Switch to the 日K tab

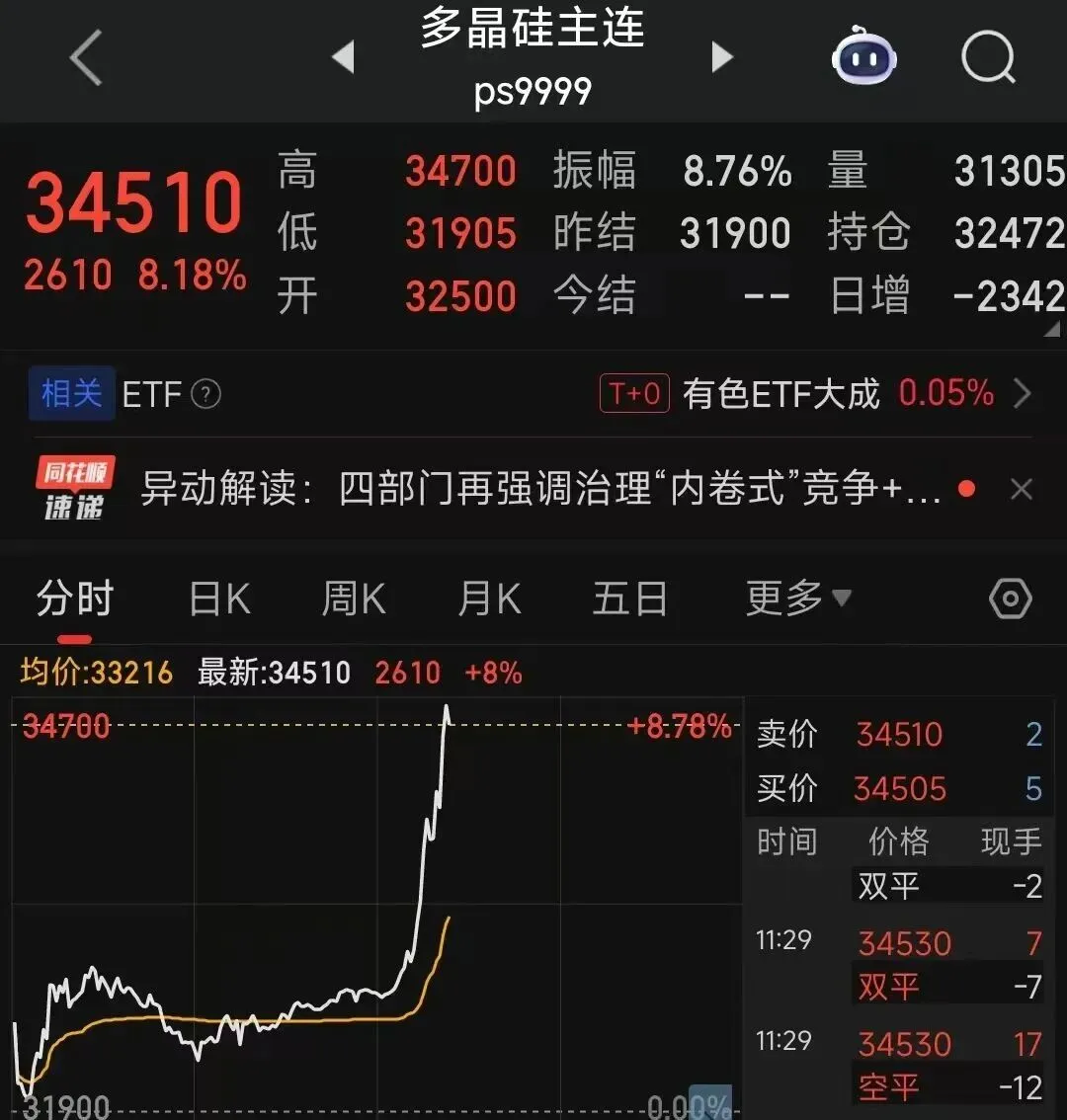[219, 599]
